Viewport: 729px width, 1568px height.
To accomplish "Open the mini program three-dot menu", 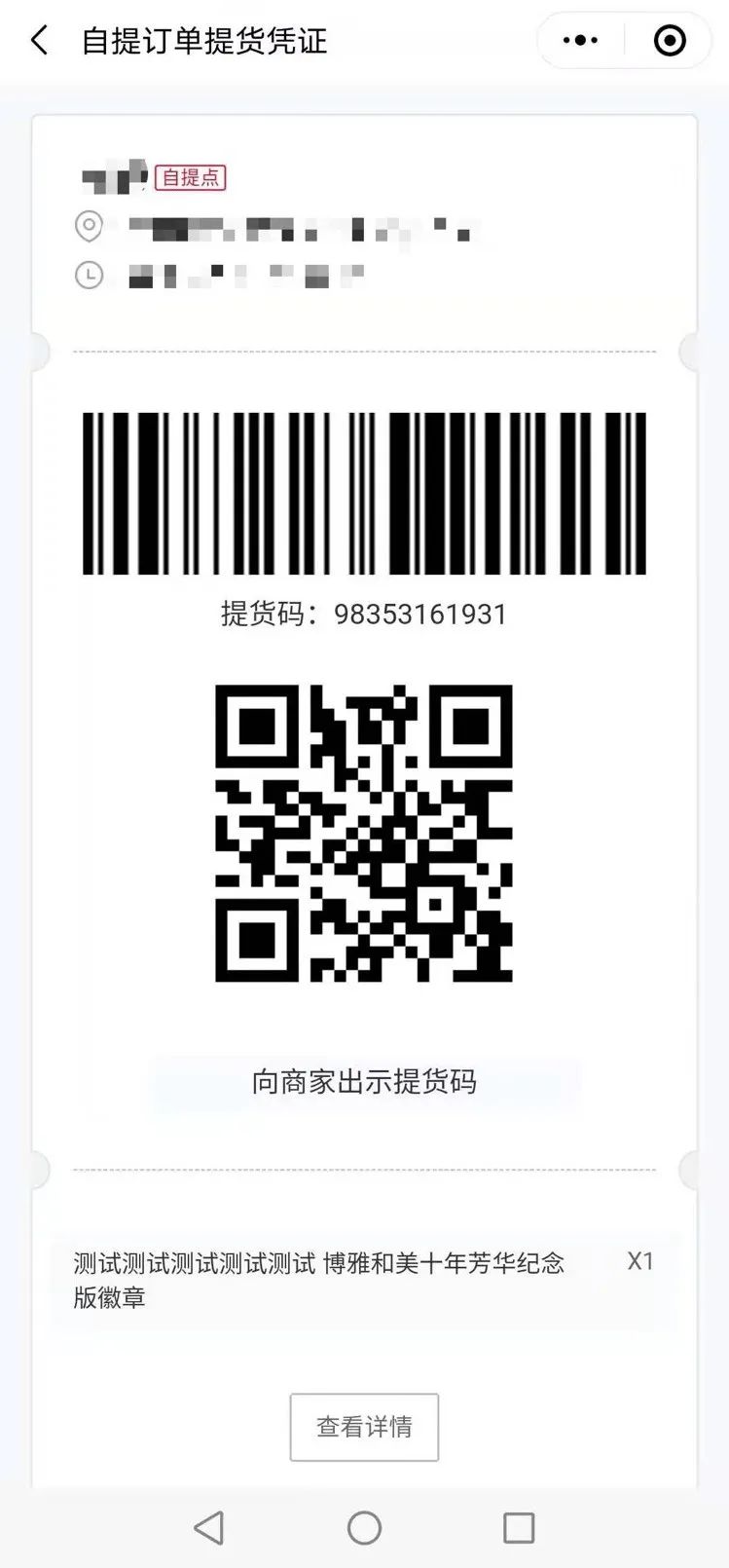I will (x=581, y=41).
